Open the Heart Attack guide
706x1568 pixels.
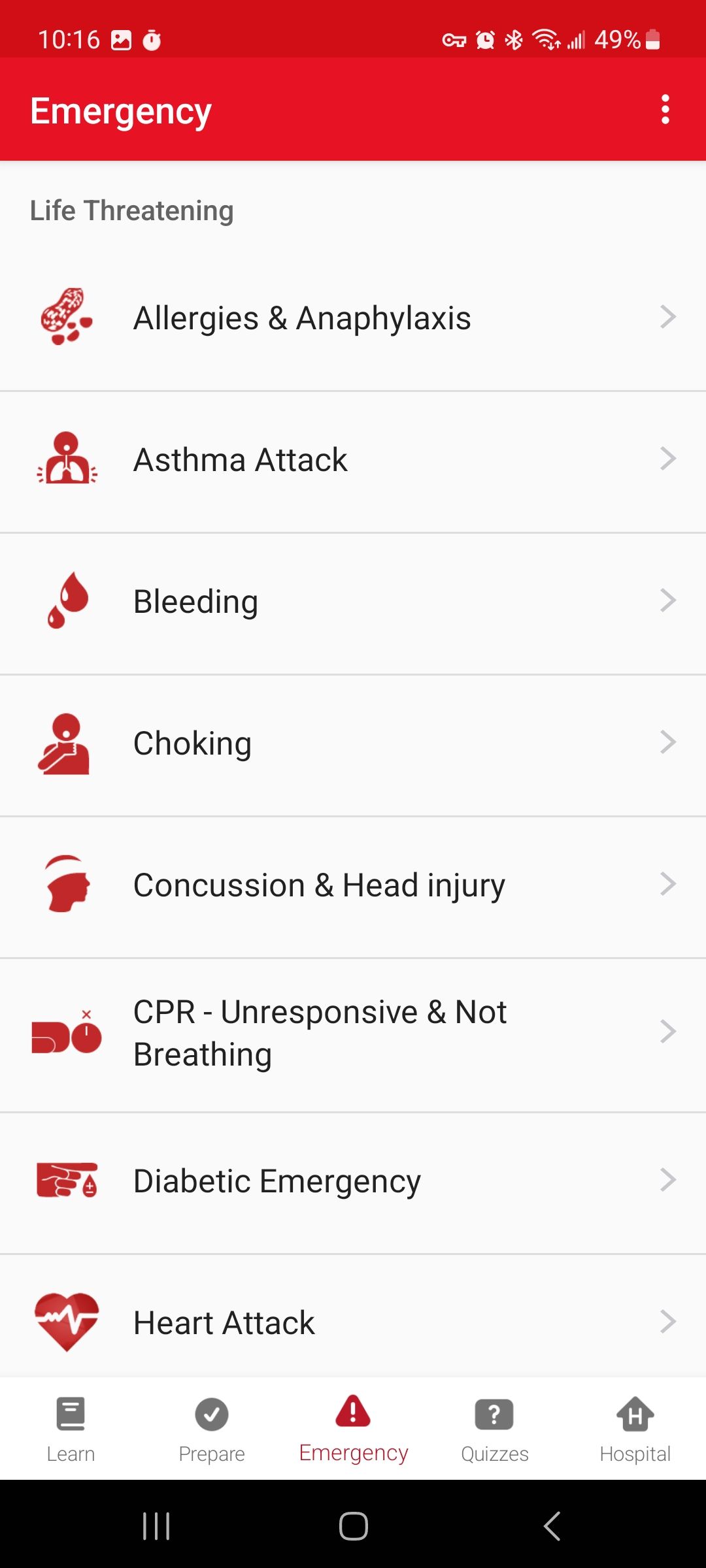pos(353,1322)
